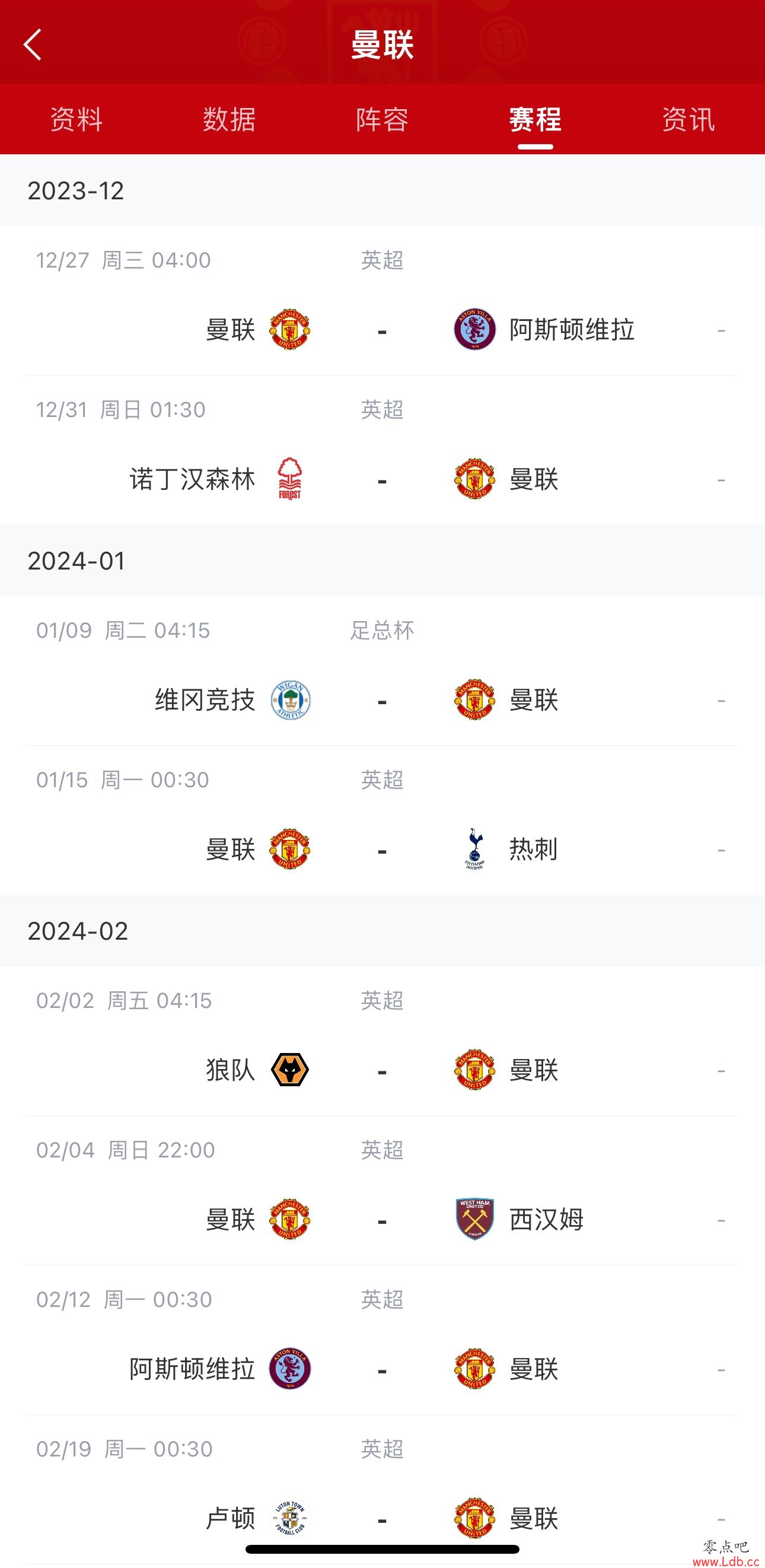Open the 狼队 vs 曼联 match
The image size is (765, 1568).
click(x=382, y=1041)
